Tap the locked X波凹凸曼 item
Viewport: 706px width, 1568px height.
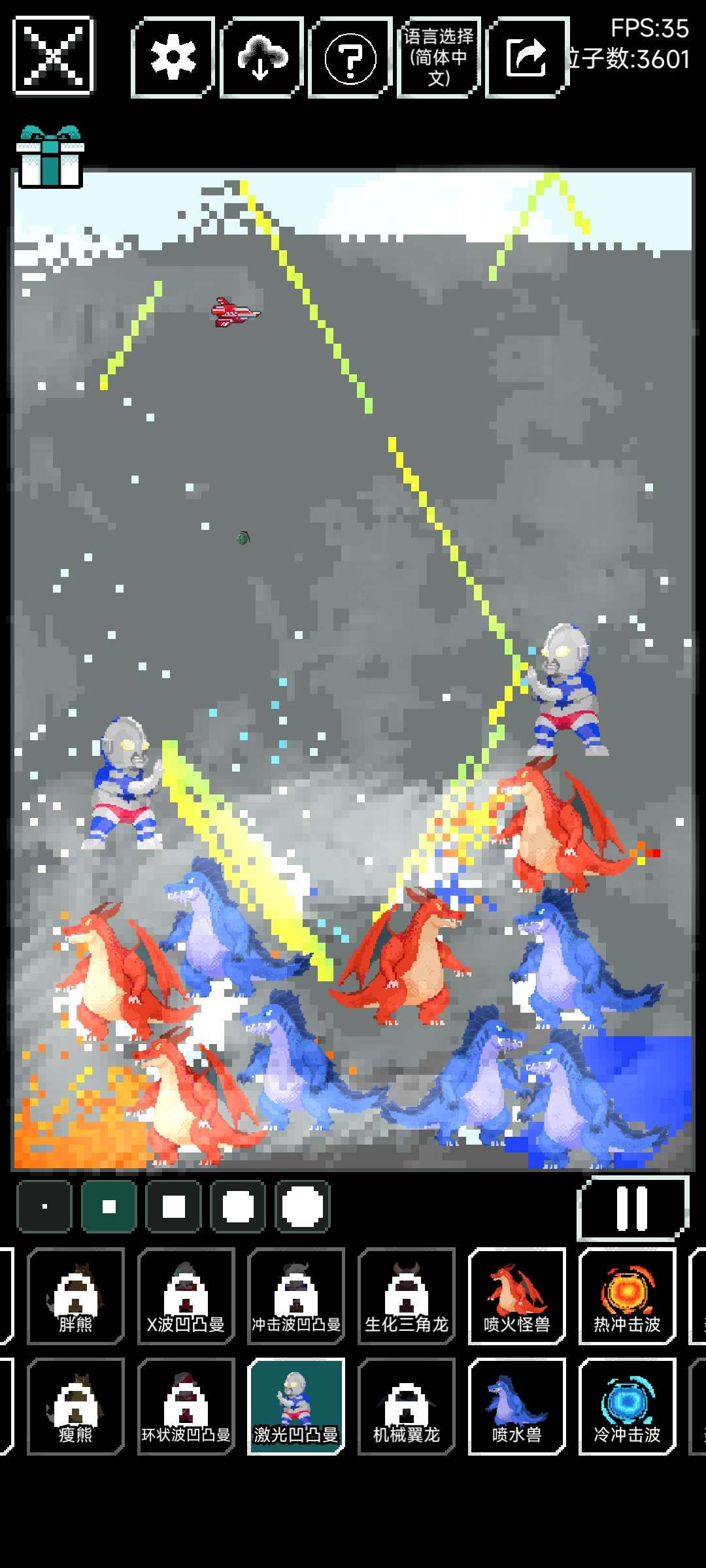click(x=186, y=1296)
